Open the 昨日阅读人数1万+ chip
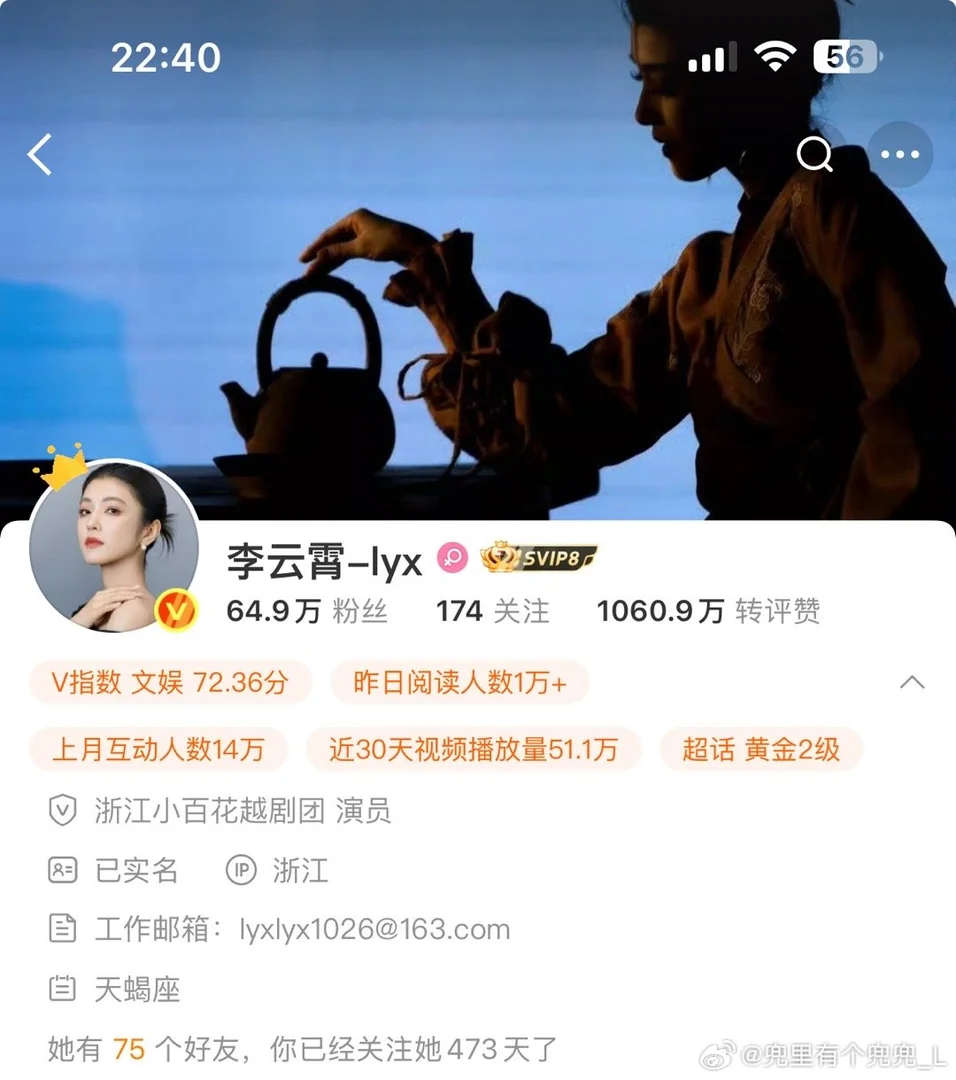The image size is (956, 1080). click(x=460, y=683)
